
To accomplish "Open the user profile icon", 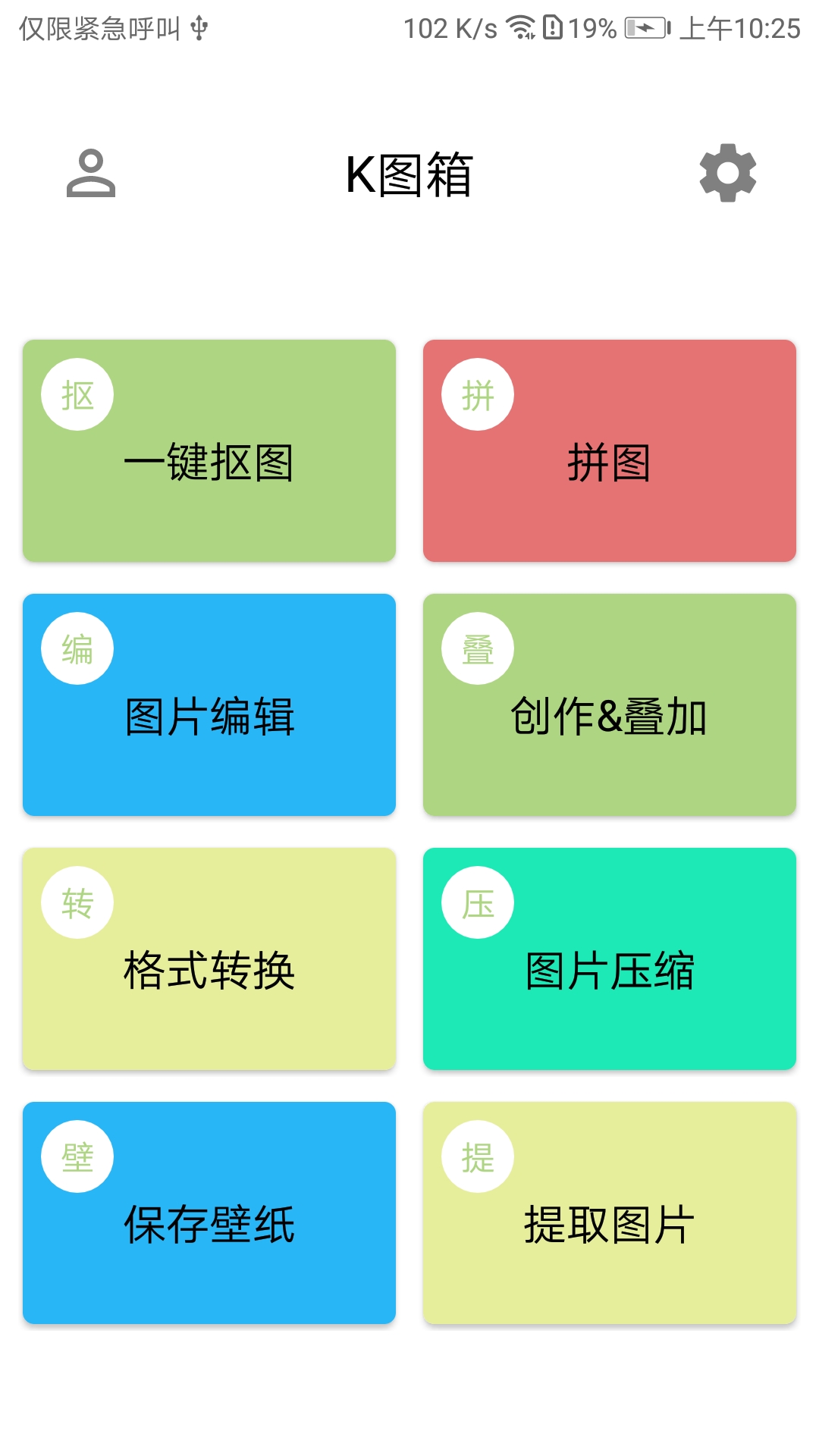I will tap(92, 175).
